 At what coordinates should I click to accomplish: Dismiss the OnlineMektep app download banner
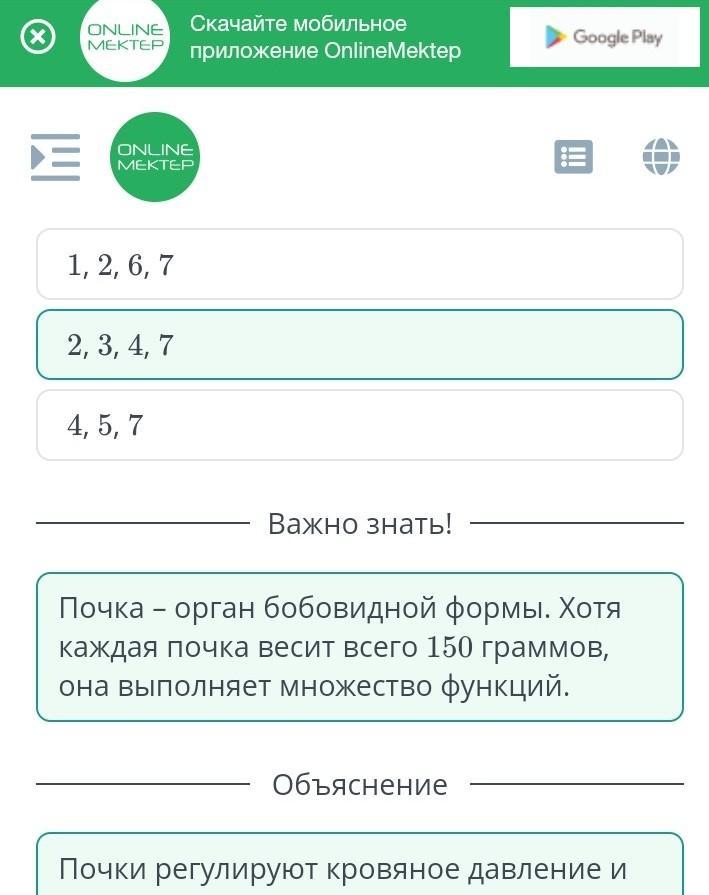[38, 38]
